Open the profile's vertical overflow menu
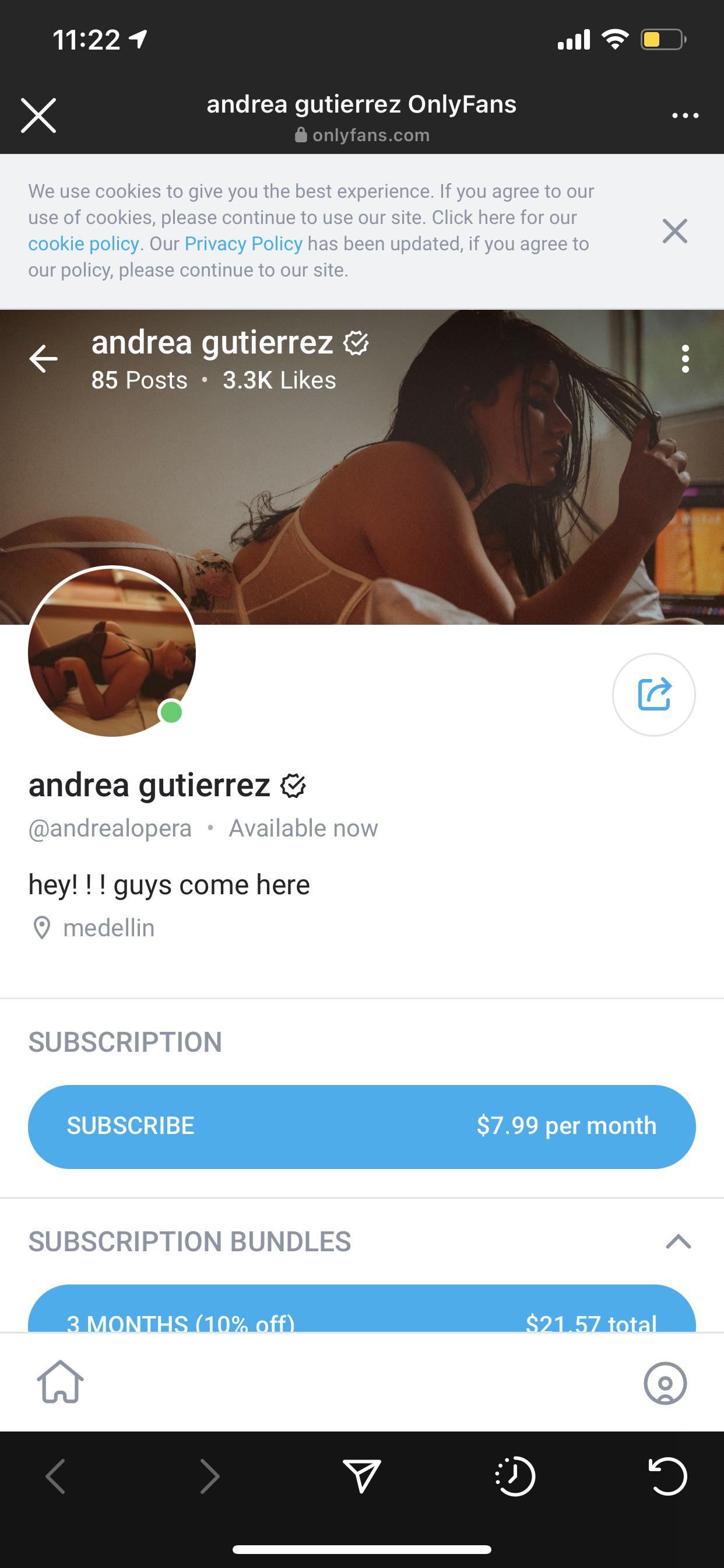Viewport: 724px width, 1568px height. [x=686, y=359]
